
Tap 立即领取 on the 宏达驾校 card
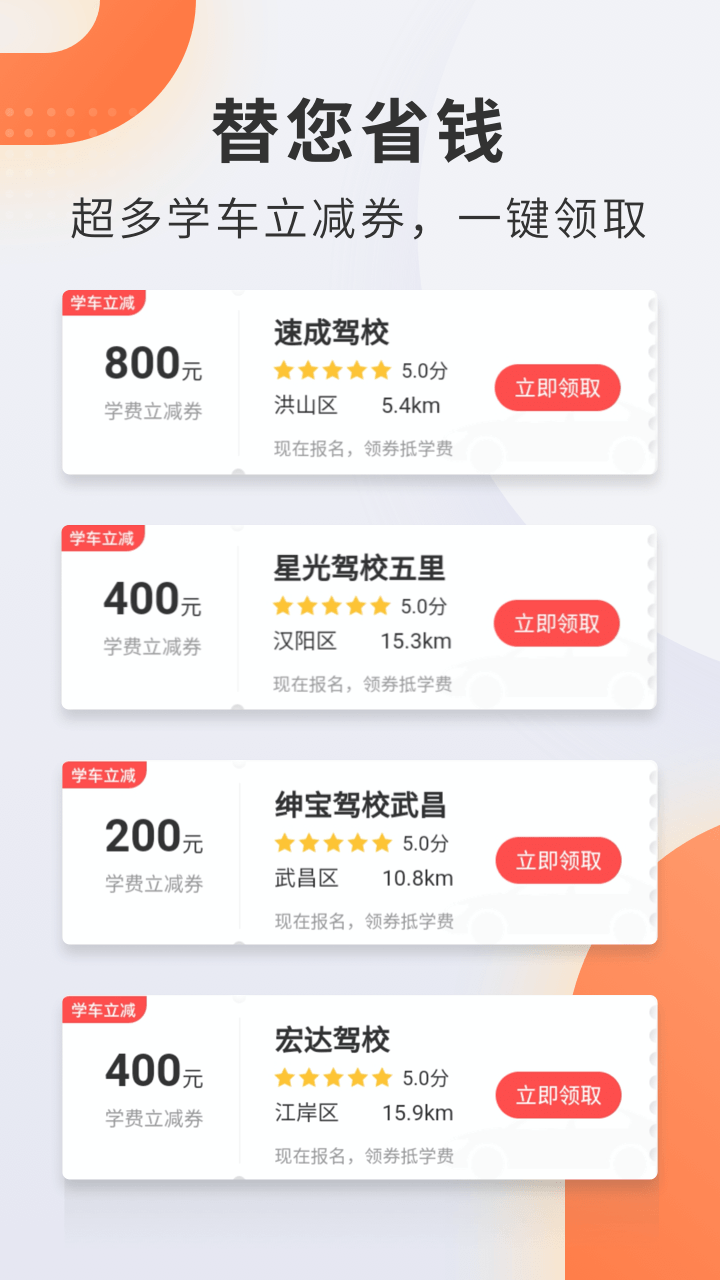point(557,1095)
